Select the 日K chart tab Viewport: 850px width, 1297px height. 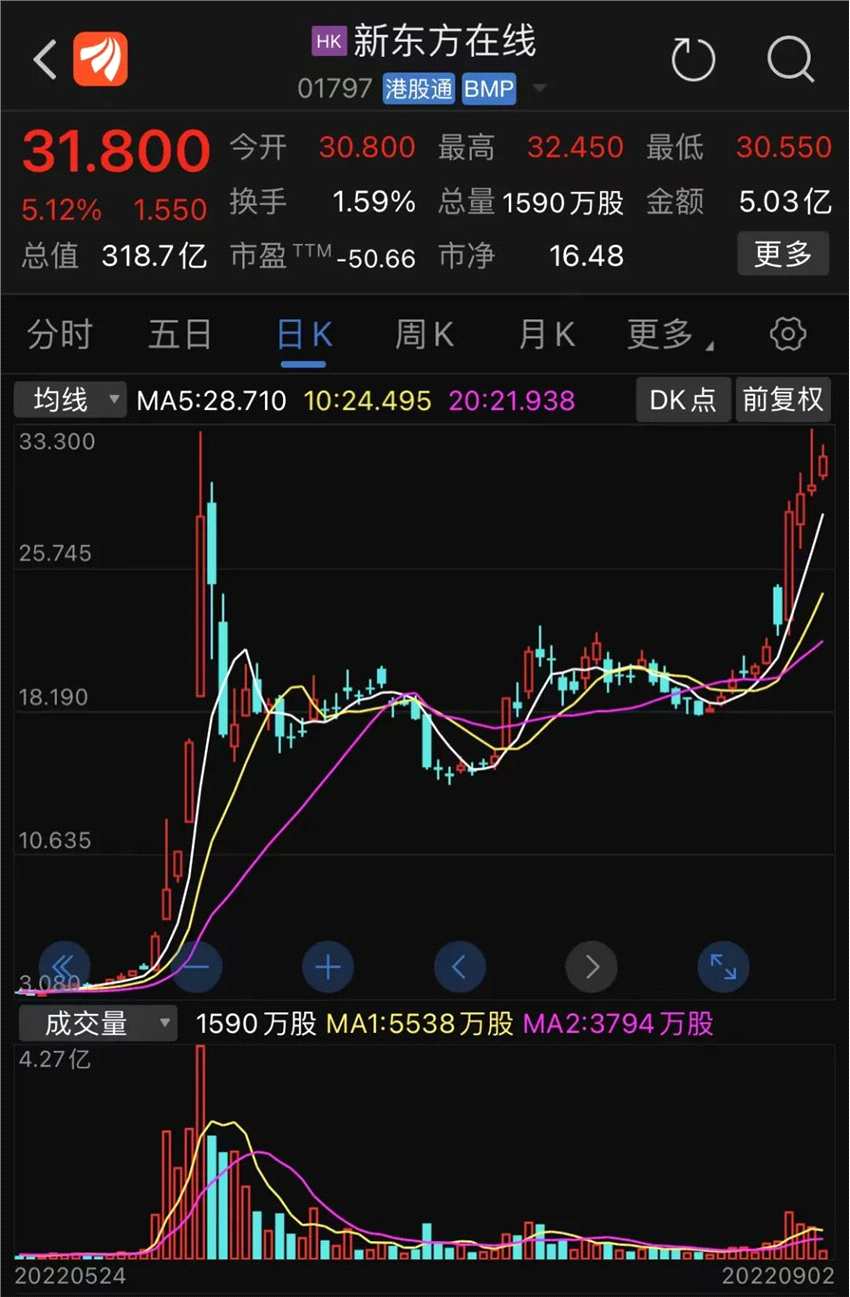click(303, 334)
